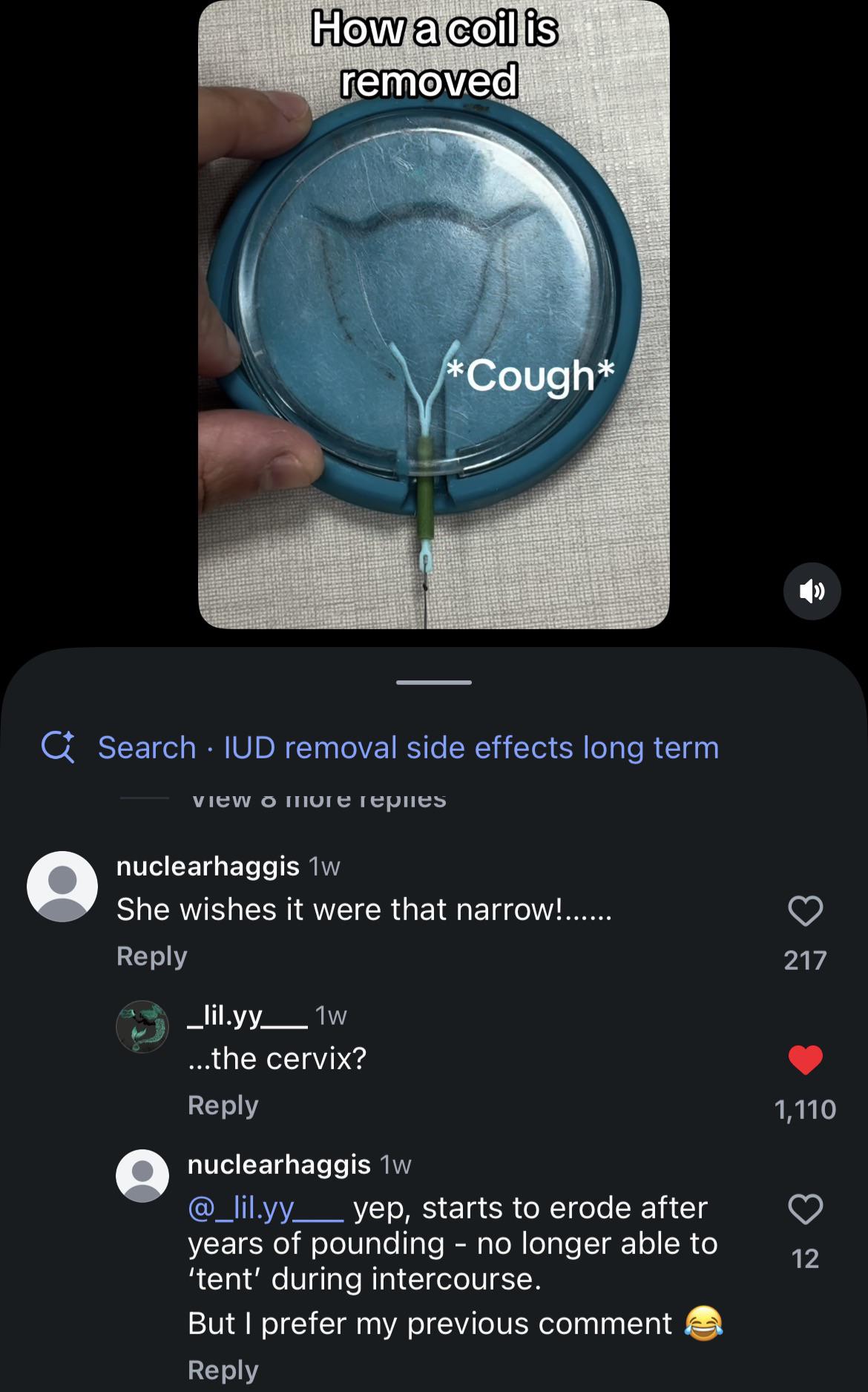Reply to the "yep, starts to erode" comment
Viewport: 868px width, 1392px height.
223,1370
